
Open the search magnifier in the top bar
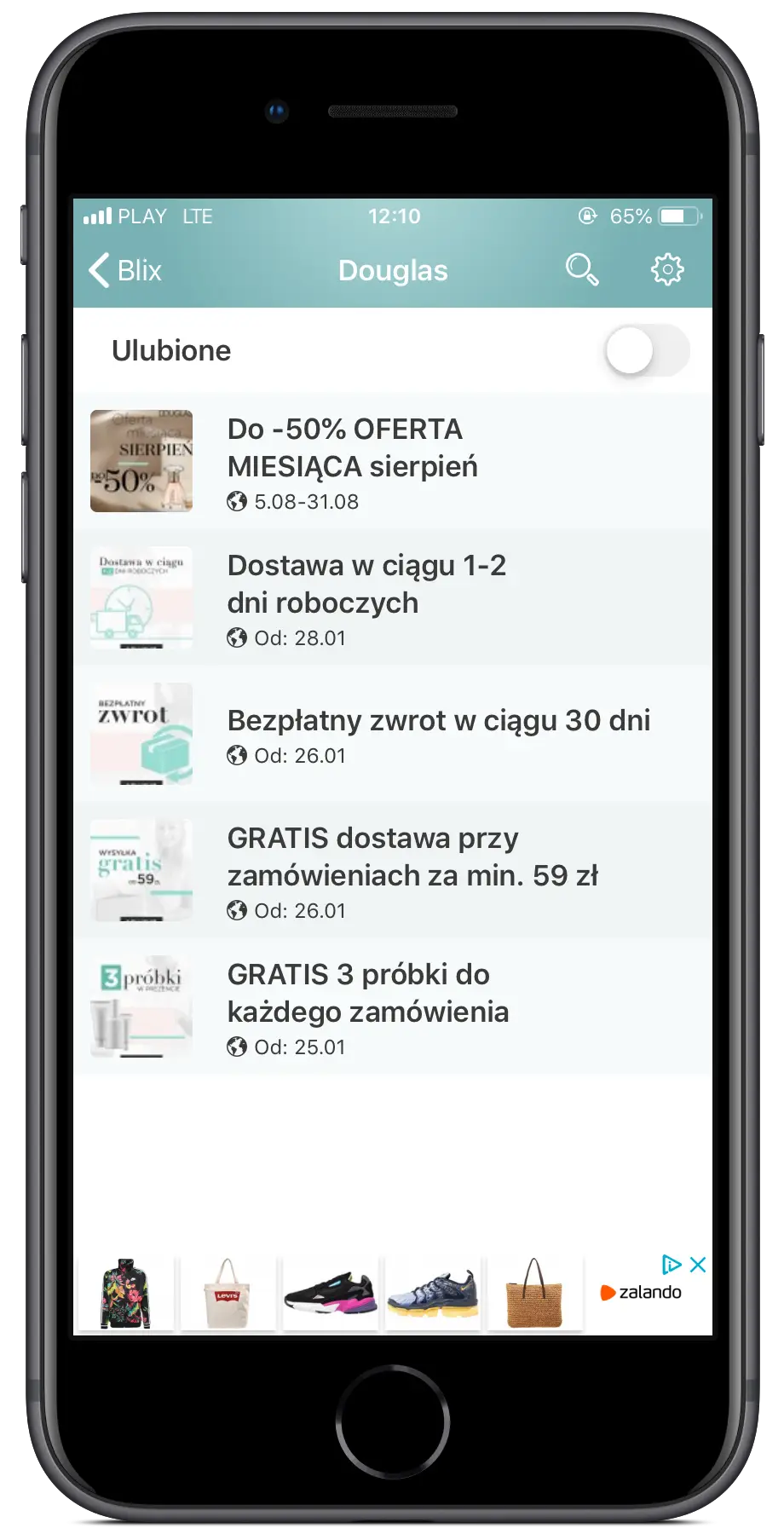click(x=583, y=270)
